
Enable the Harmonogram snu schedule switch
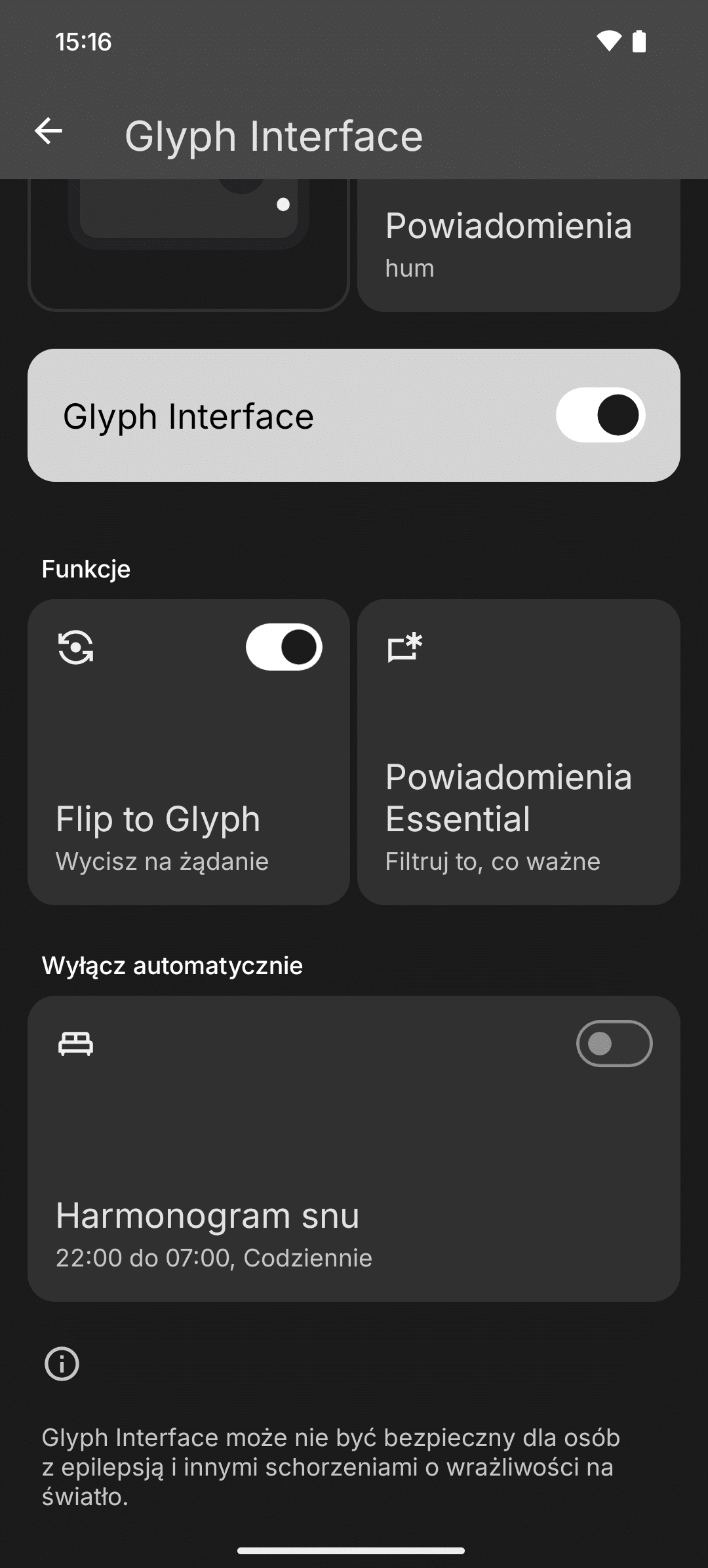(x=614, y=1044)
